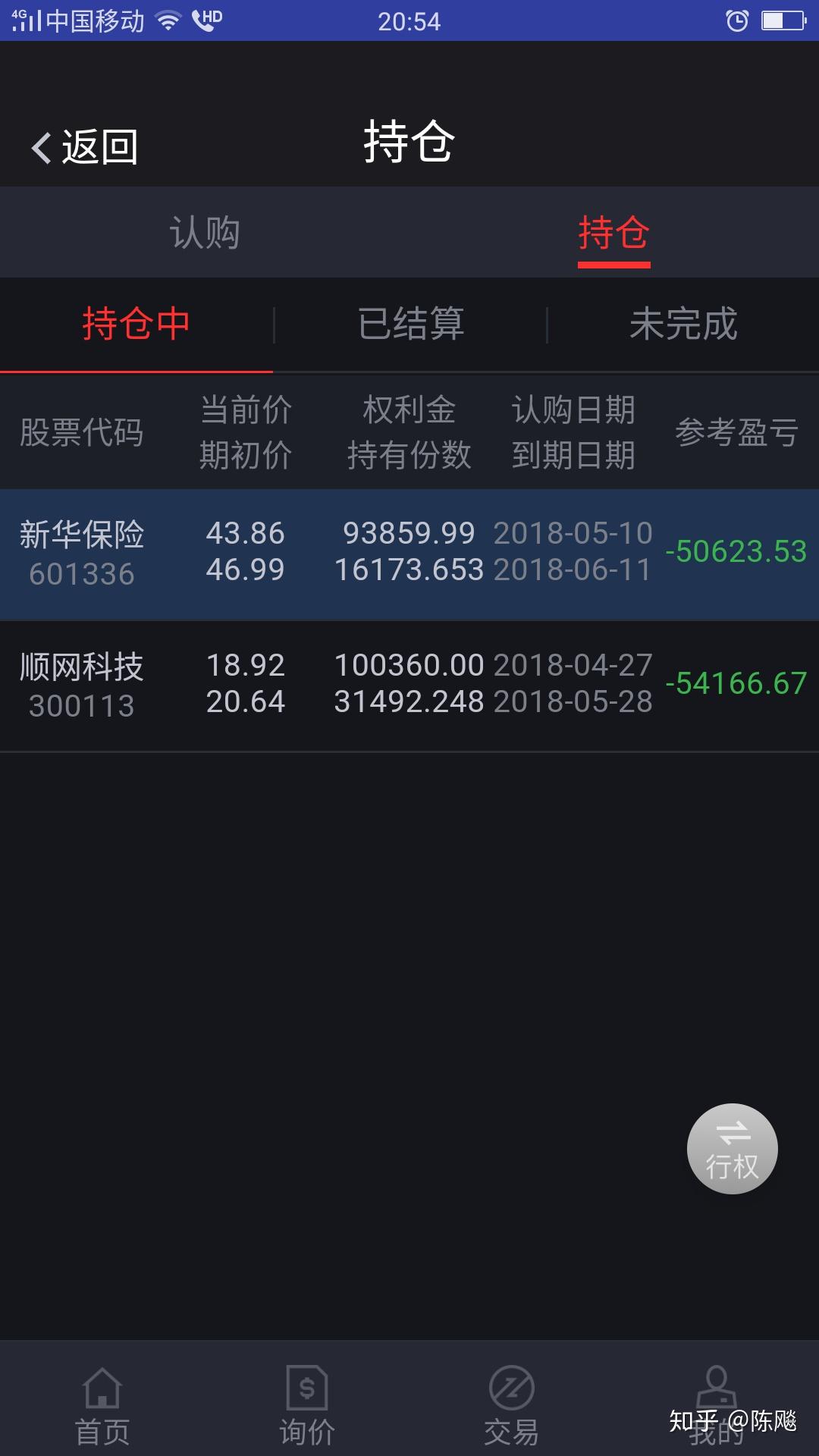Tap the floating 行权 button

(x=732, y=1148)
